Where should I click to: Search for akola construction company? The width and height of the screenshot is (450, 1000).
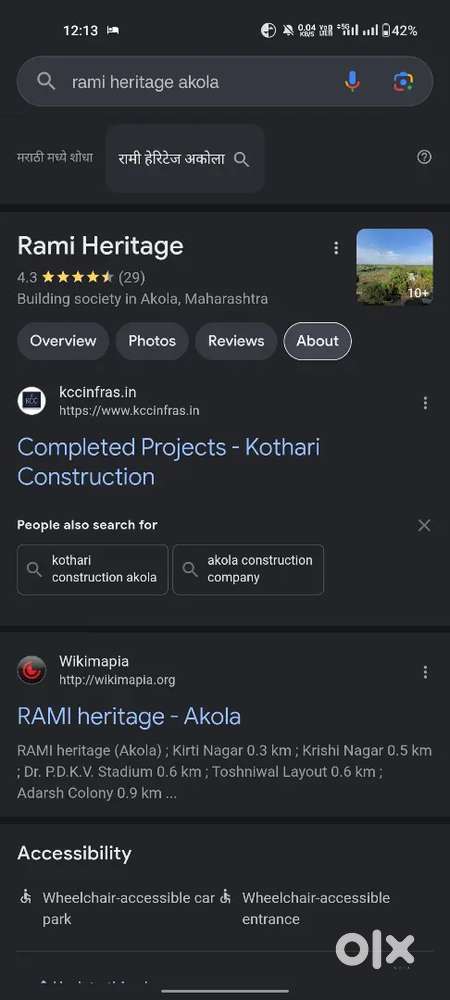[248, 569]
